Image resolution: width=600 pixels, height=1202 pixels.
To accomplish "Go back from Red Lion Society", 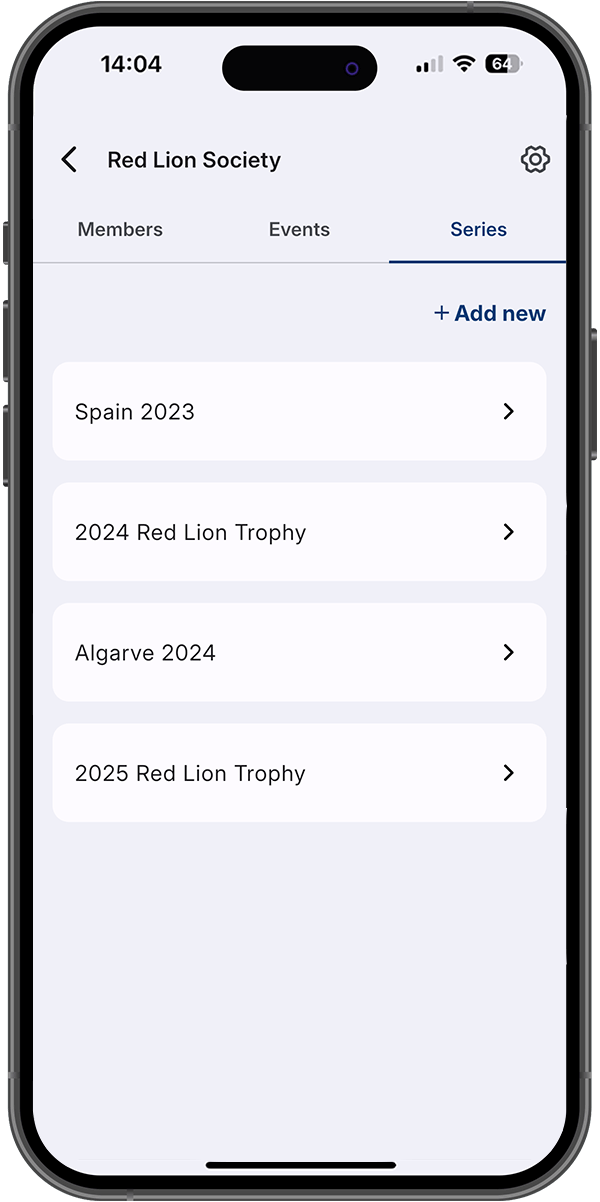I will [x=69, y=160].
